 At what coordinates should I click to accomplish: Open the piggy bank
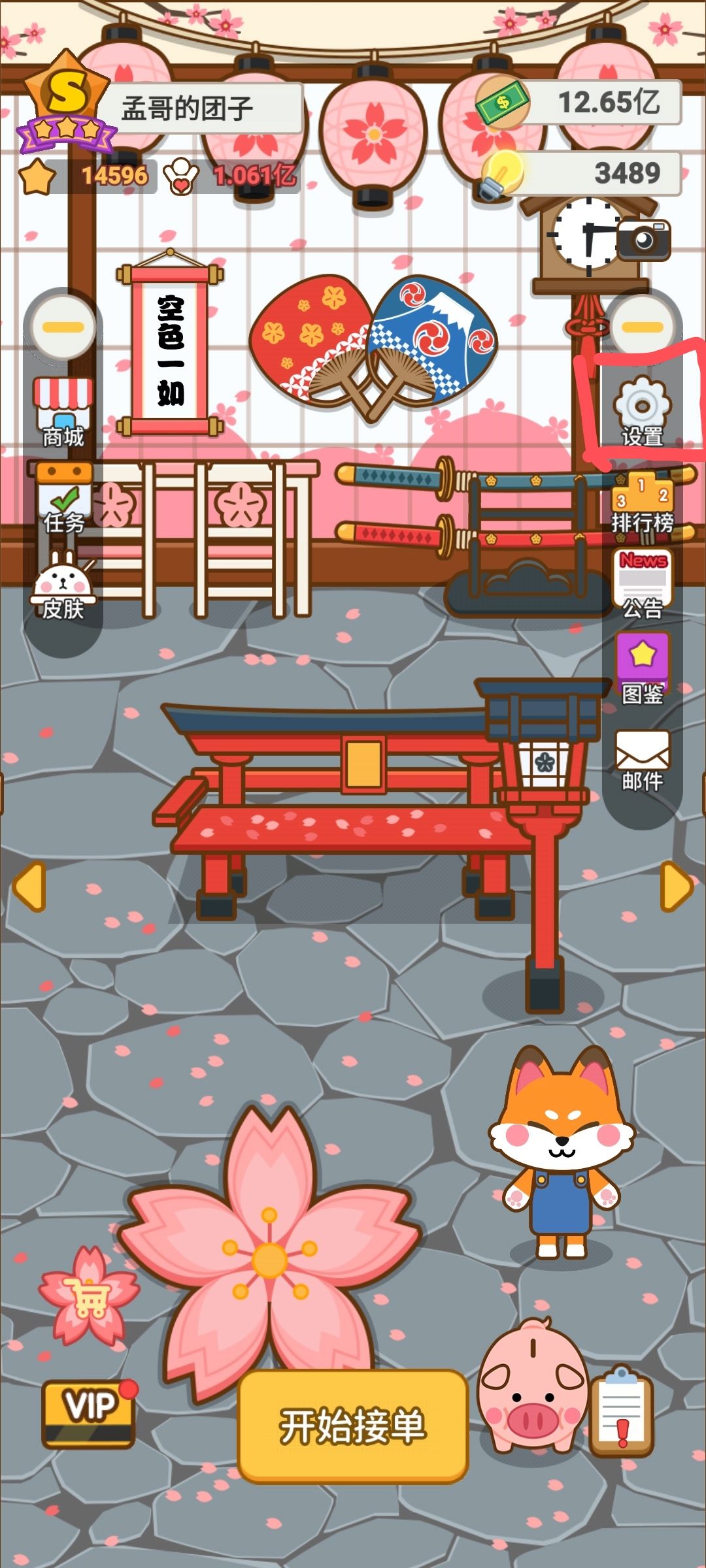pos(532,1384)
